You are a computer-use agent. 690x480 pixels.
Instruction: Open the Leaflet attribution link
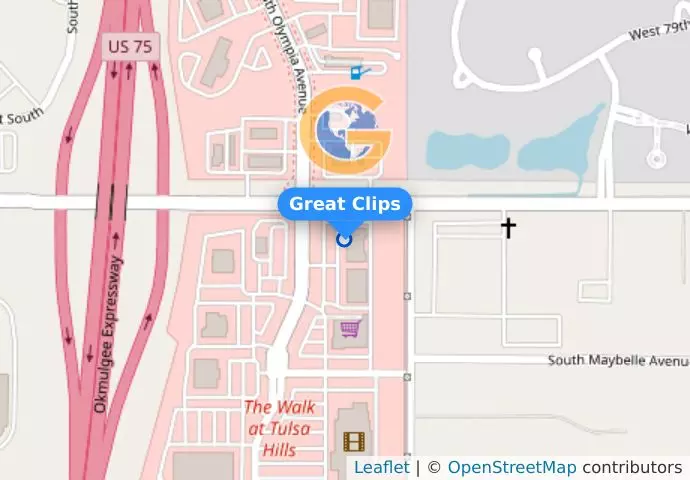tap(381, 467)
